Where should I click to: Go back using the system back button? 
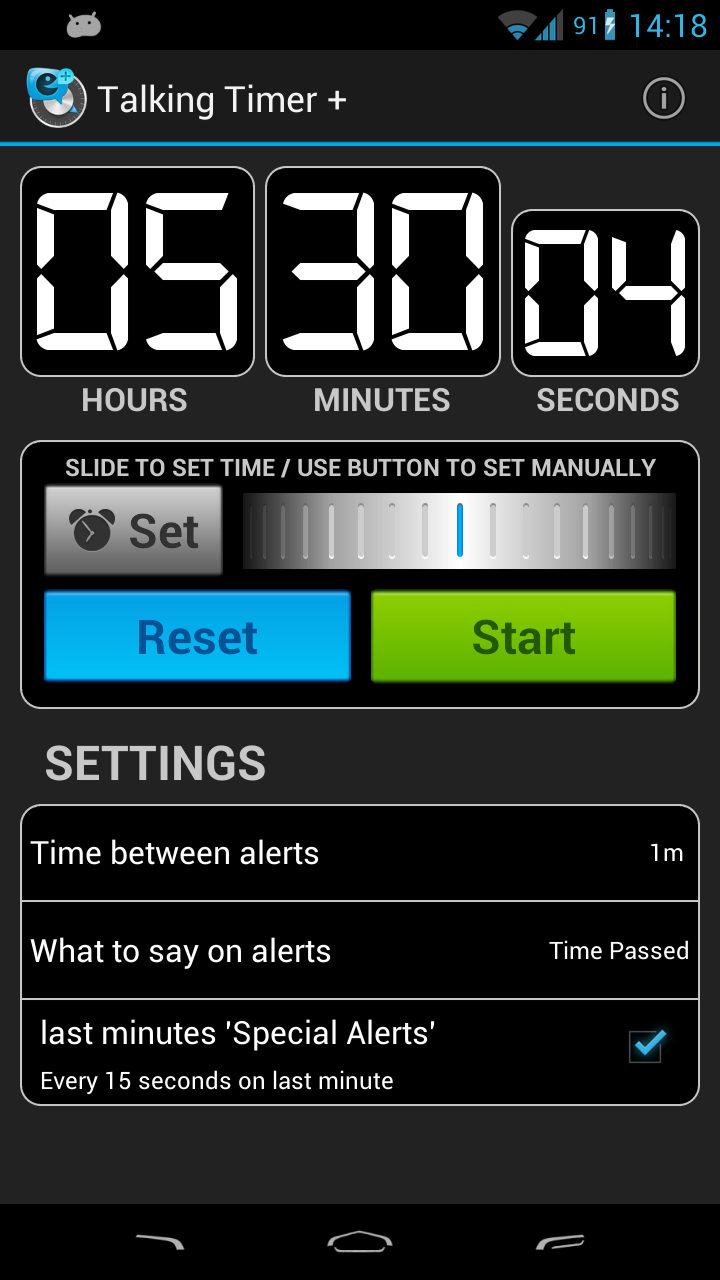point(160,1242)
